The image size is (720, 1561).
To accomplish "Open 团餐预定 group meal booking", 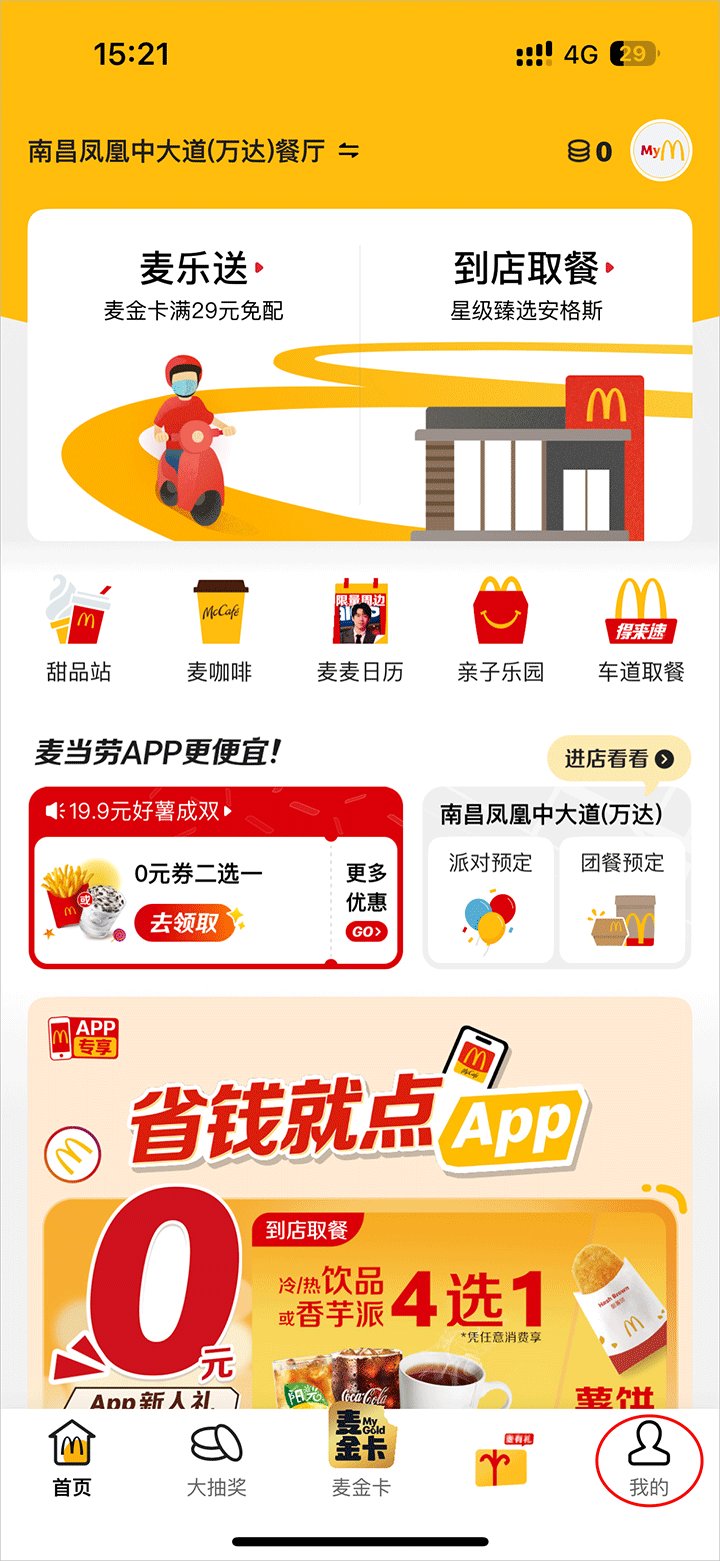I will (622, 901).
